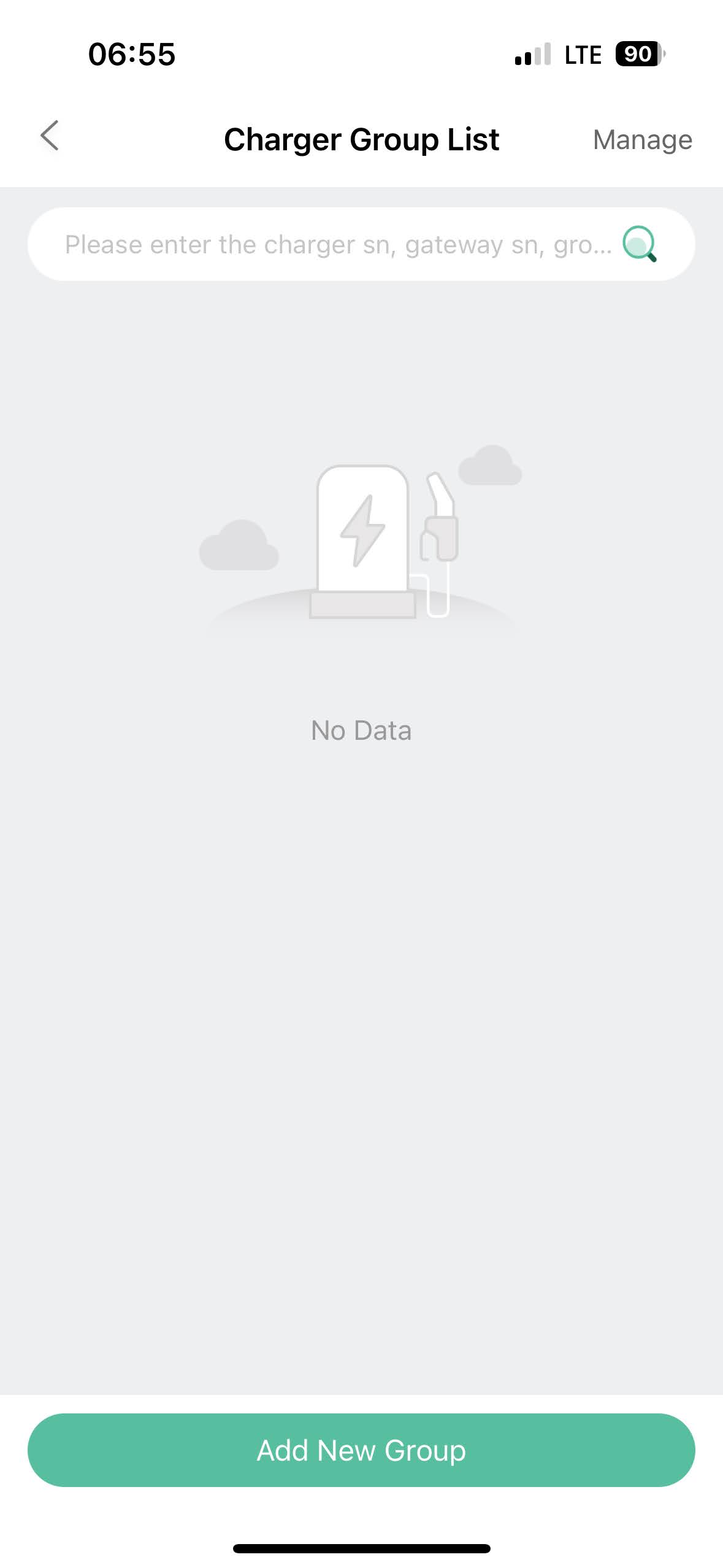Image resolution: width=723 pixels, height=1568 pixels.
Task: Focus the charger sn search field
Action: click(x=337, y=245)
